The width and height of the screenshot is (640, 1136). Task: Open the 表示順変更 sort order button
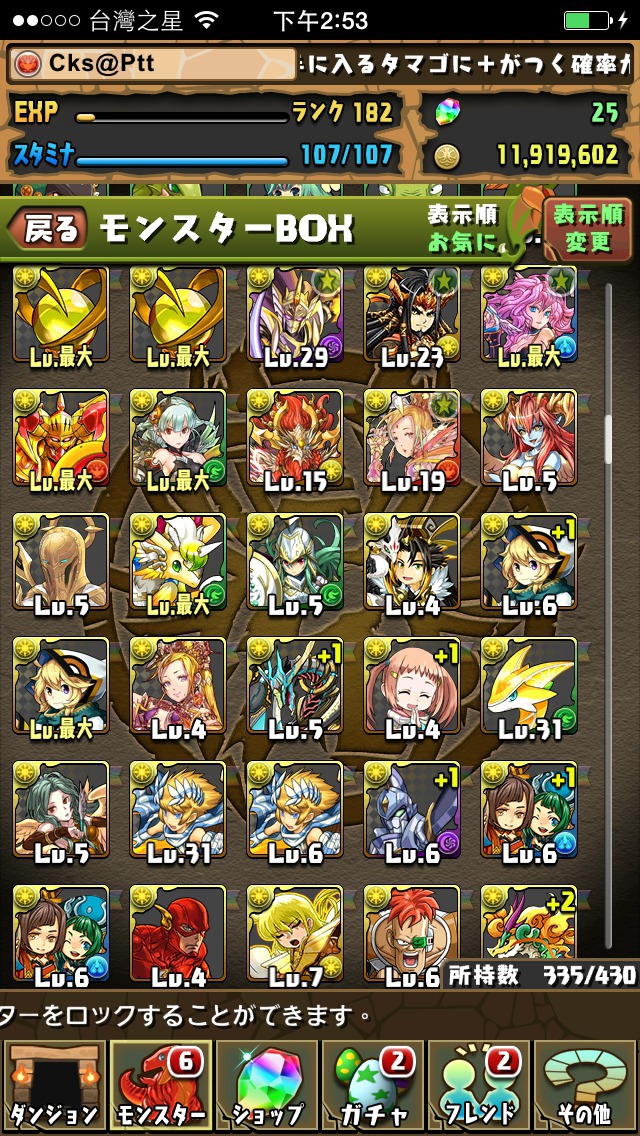pos(588,228)
